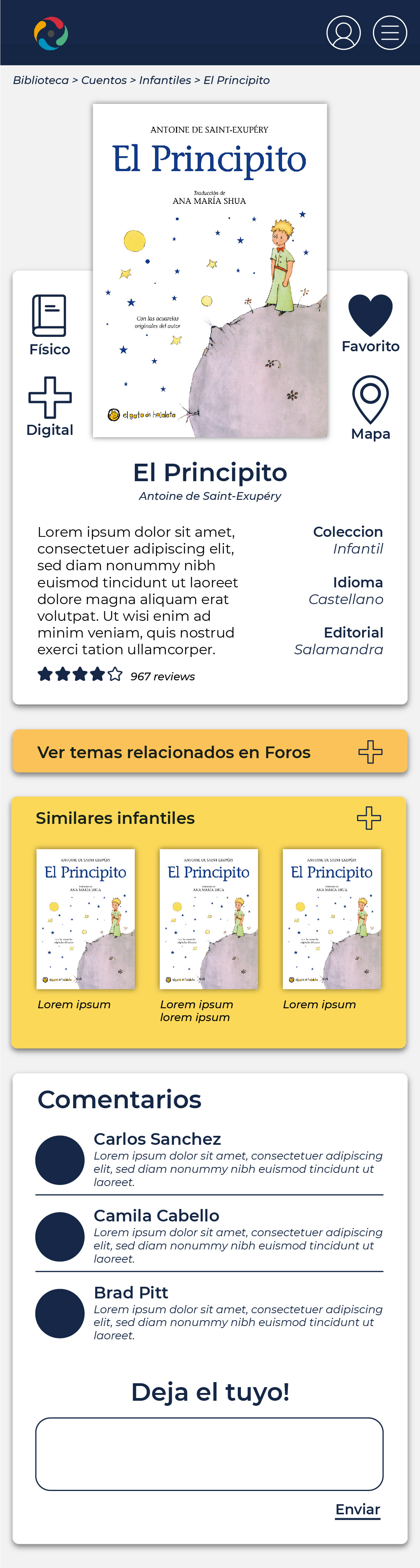Expand the Similares infantiles section

pyautogui.click(x=368, y=818)
